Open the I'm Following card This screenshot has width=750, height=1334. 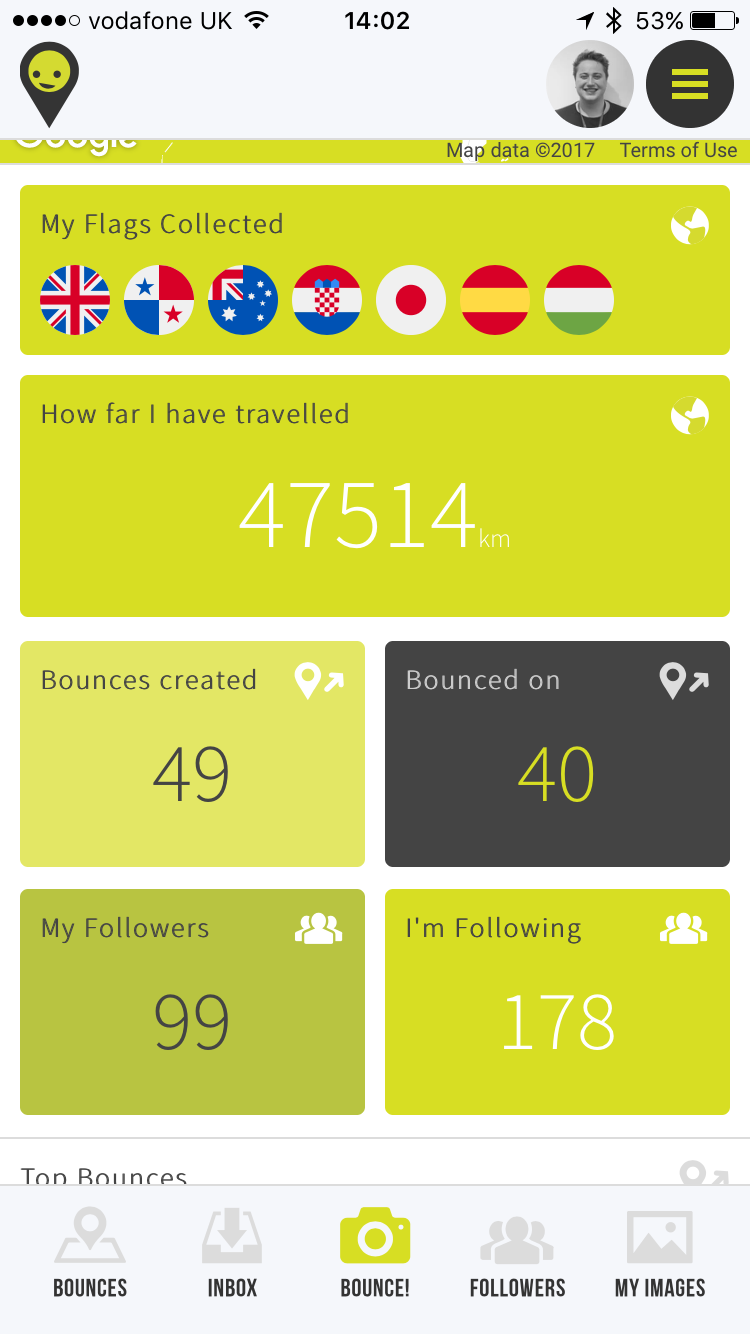pos(557,1002)
